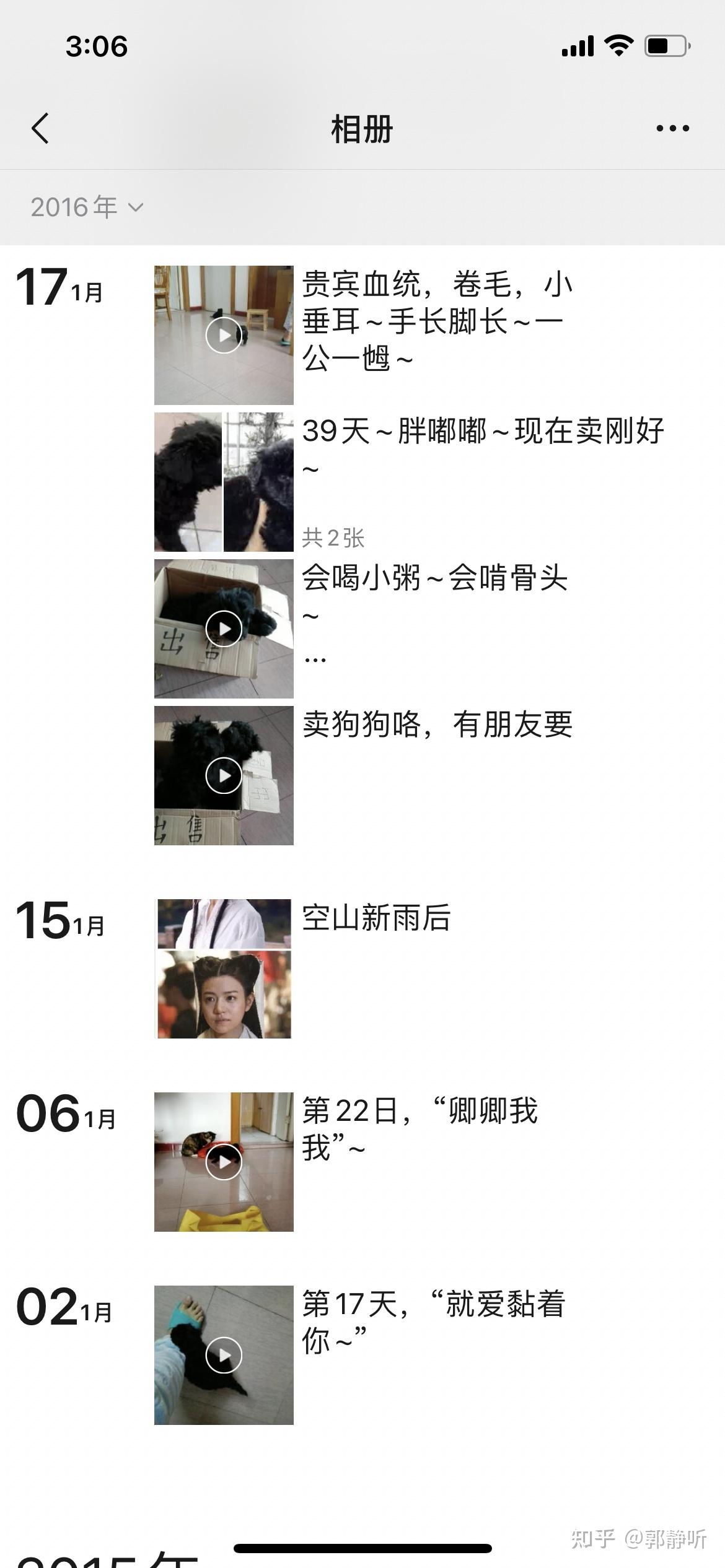Viewport: 725px width, 1568px height.
Task: Go back from the album page
Action: 40,129
